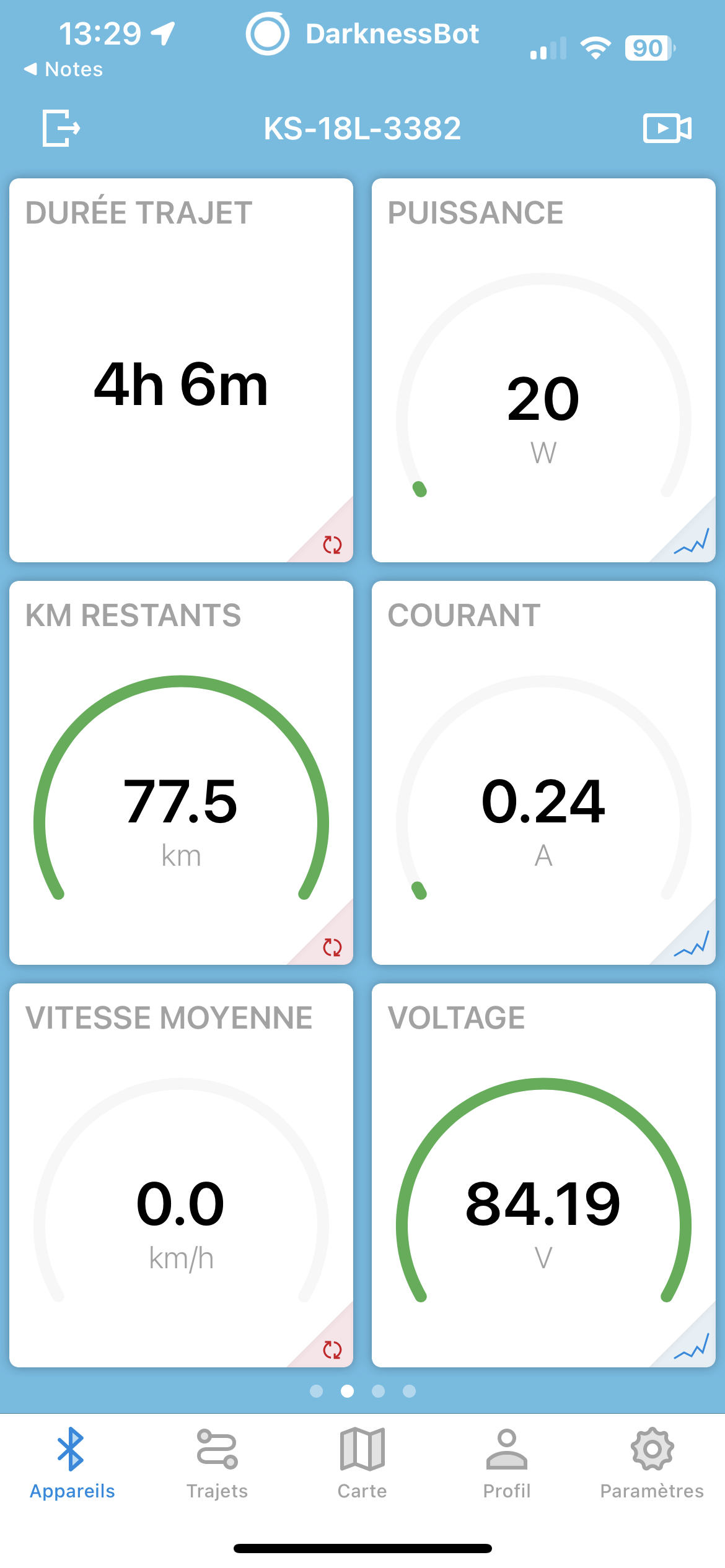The width and height of the screenshot is (725, 1568).
Task: Reset the Durée Trajet counter
Action: pyautogui.click(x=332, y=544)
